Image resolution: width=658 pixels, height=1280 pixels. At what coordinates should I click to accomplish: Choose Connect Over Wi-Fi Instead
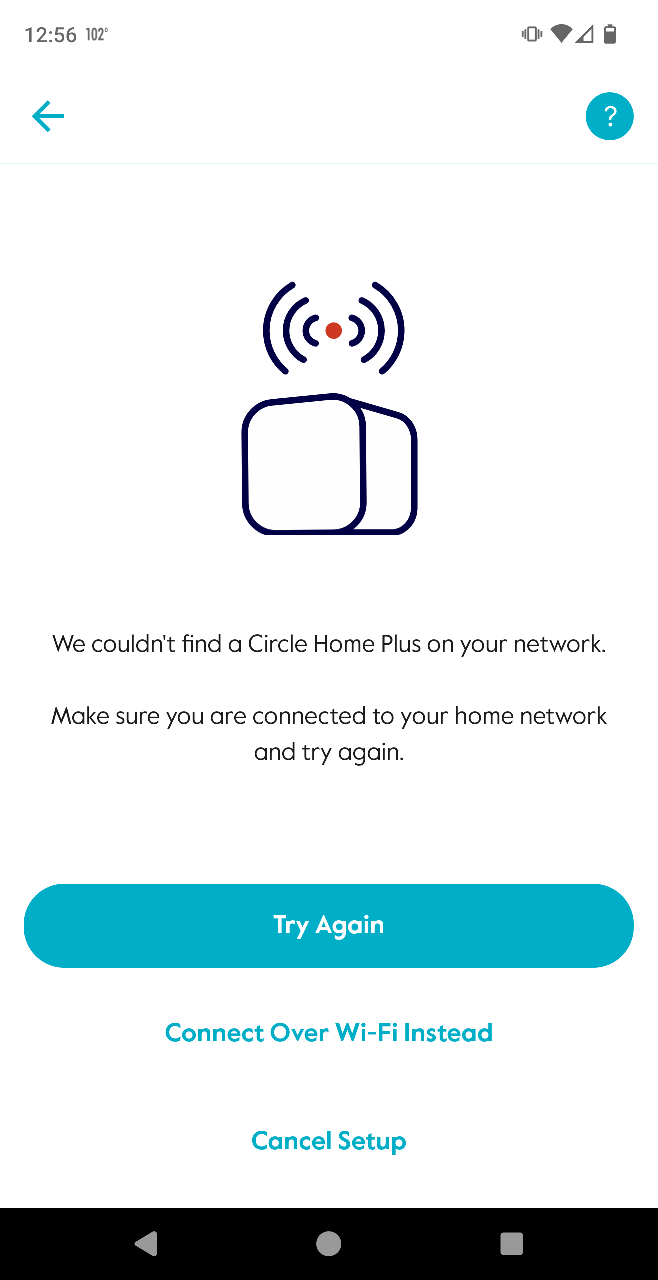pyautogui.click(x=329, y=1033)
